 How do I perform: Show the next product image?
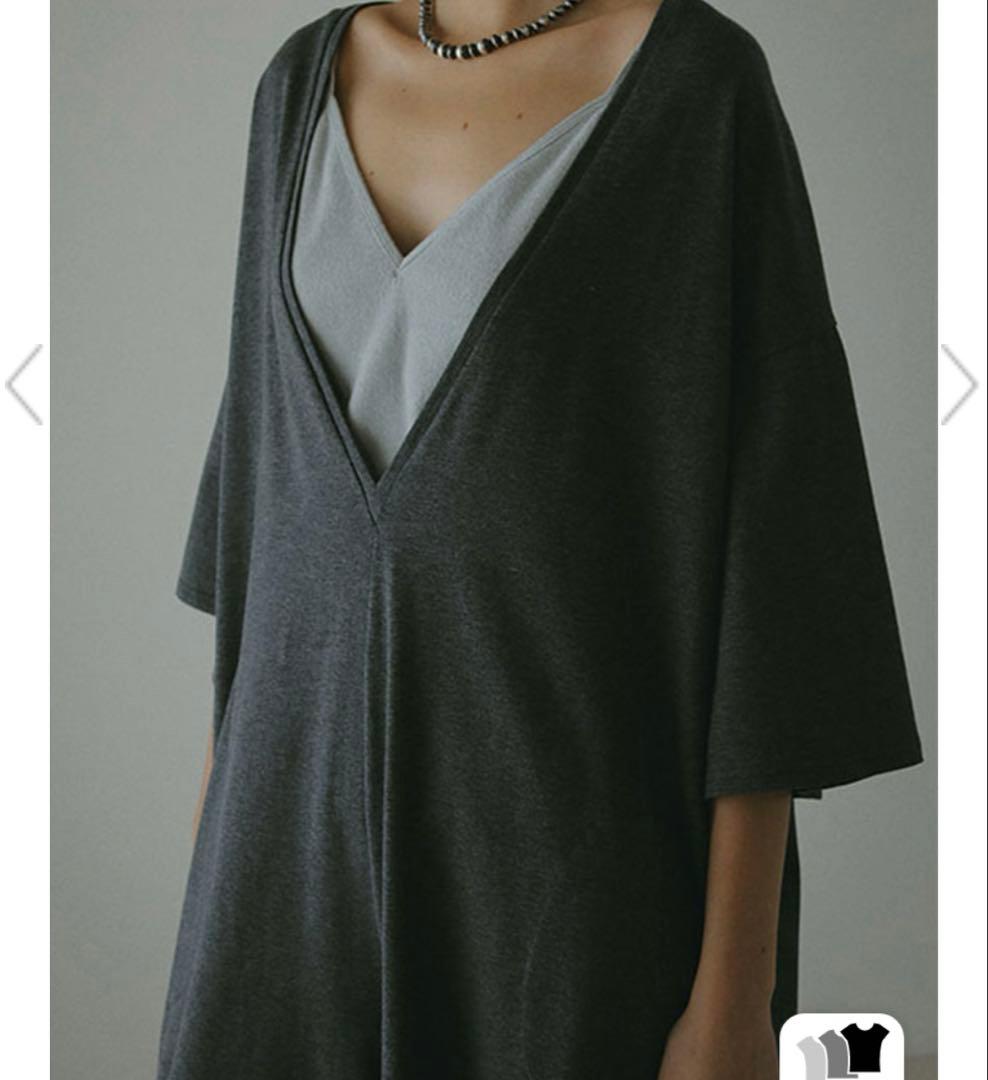click(x=958, y=385)
